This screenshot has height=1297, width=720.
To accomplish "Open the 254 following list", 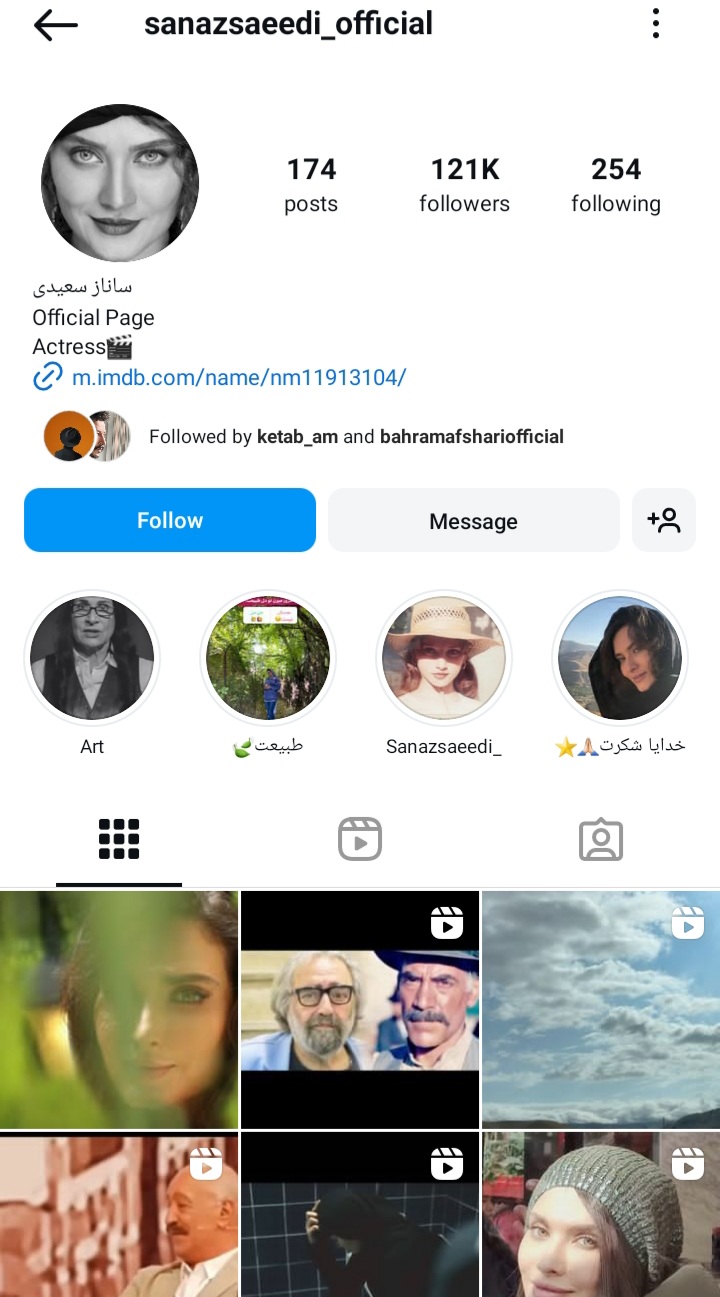I will pyautogui.click(x=615, y=186).
